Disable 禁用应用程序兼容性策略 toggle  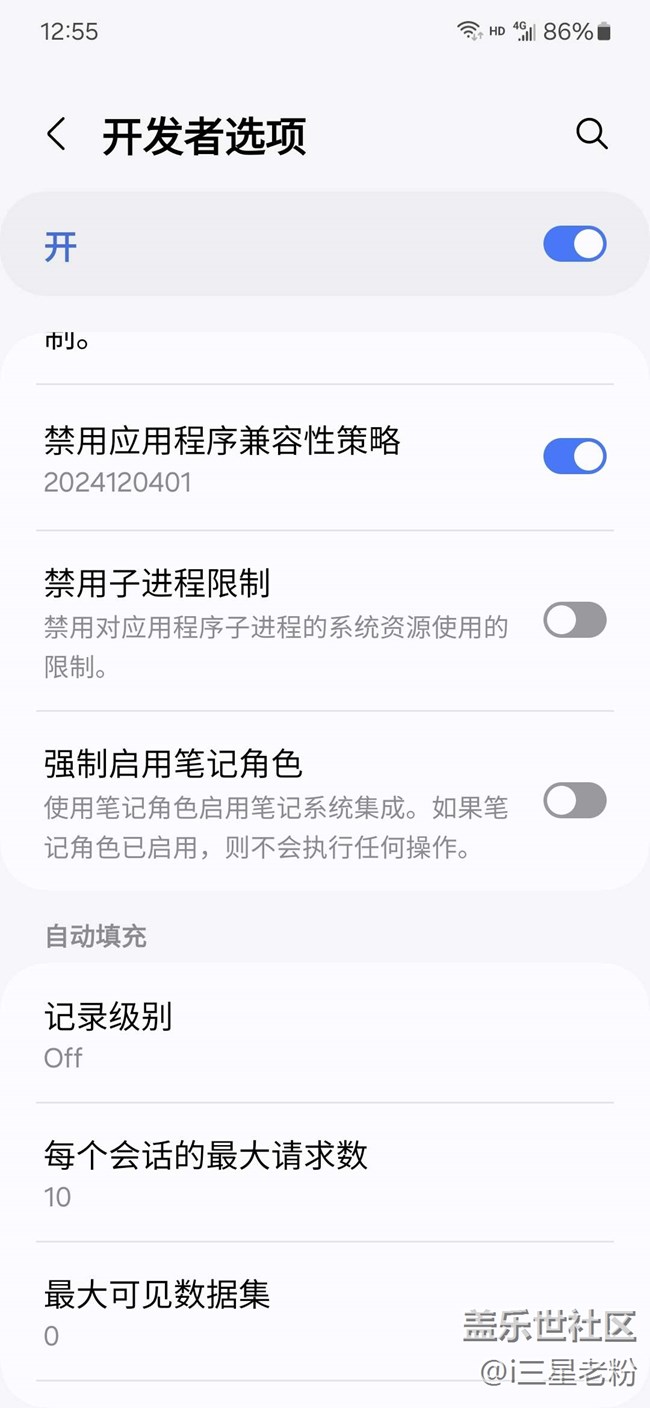(574, 457)
